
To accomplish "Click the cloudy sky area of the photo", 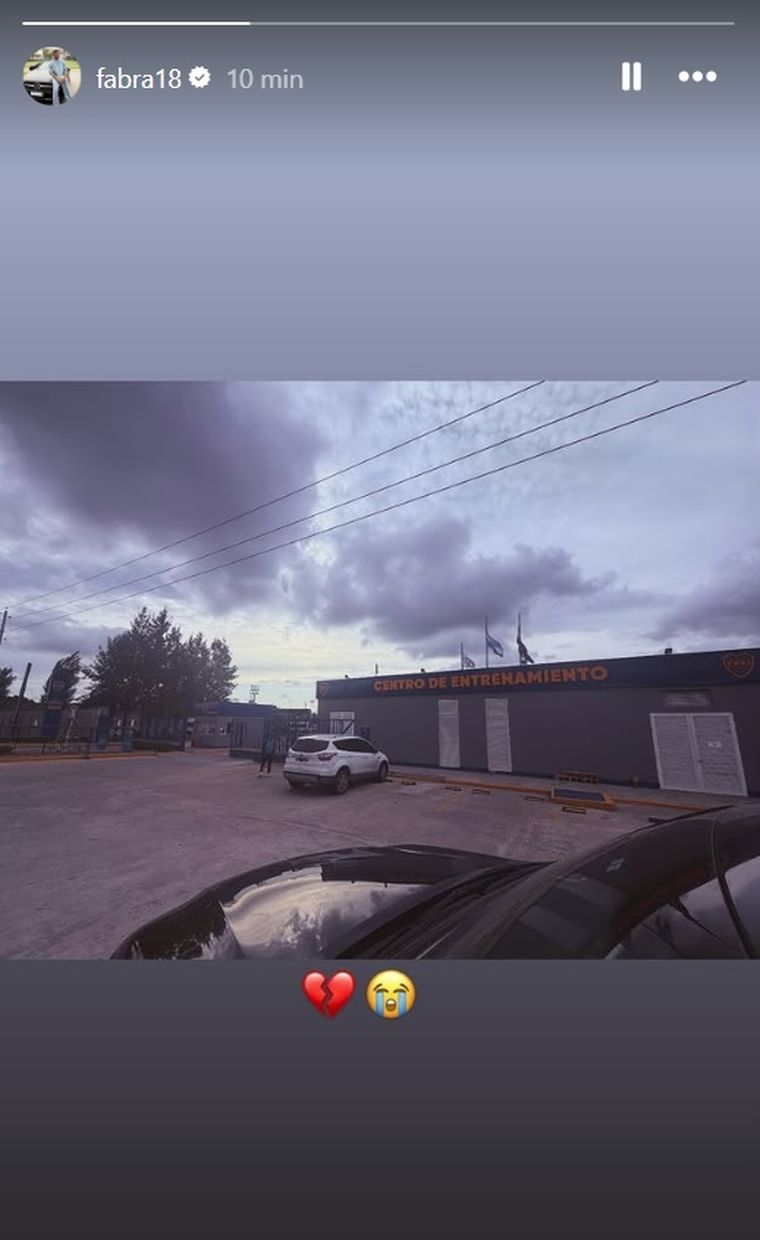I will click(380, 500).
